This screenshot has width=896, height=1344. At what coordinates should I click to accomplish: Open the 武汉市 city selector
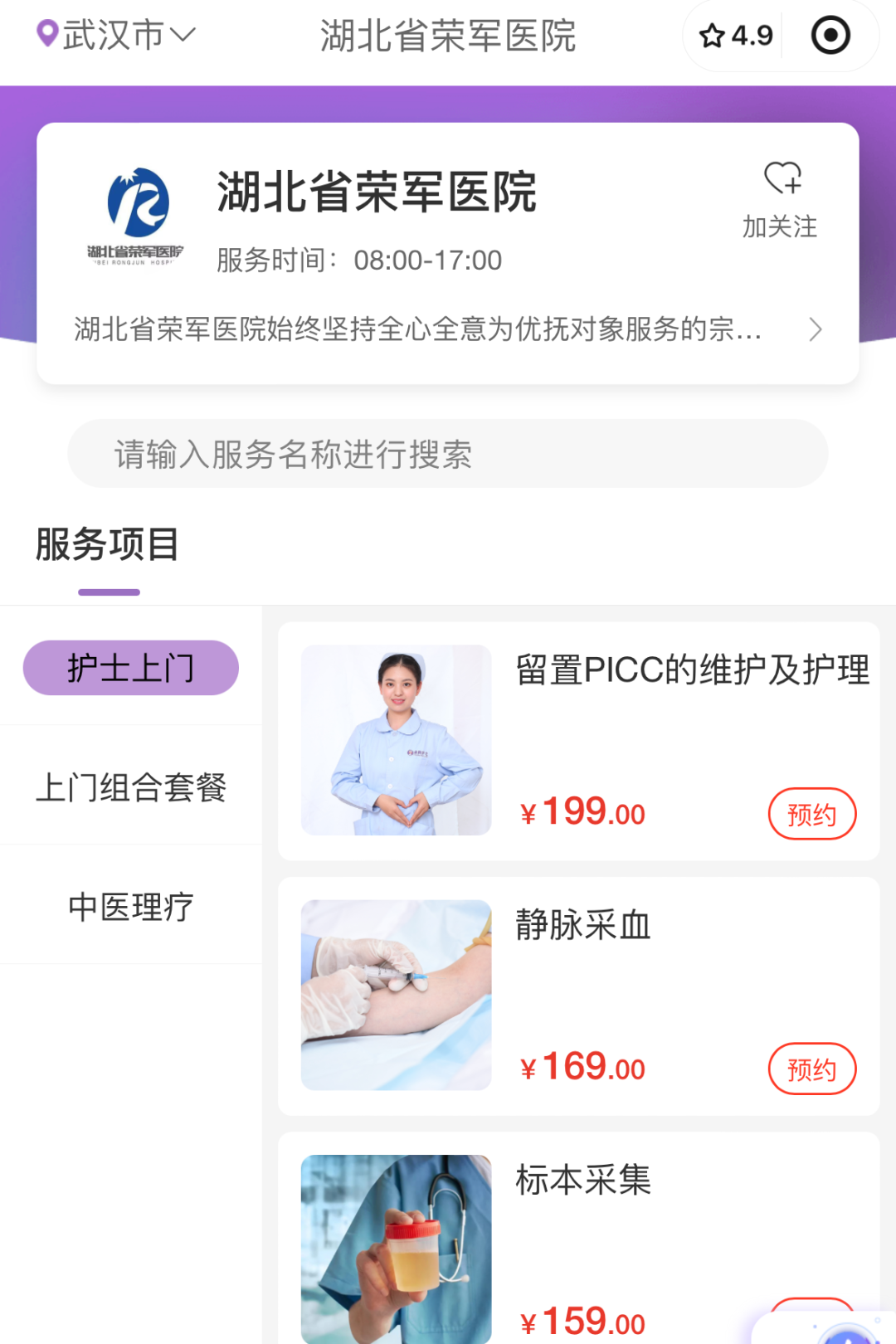116,35
